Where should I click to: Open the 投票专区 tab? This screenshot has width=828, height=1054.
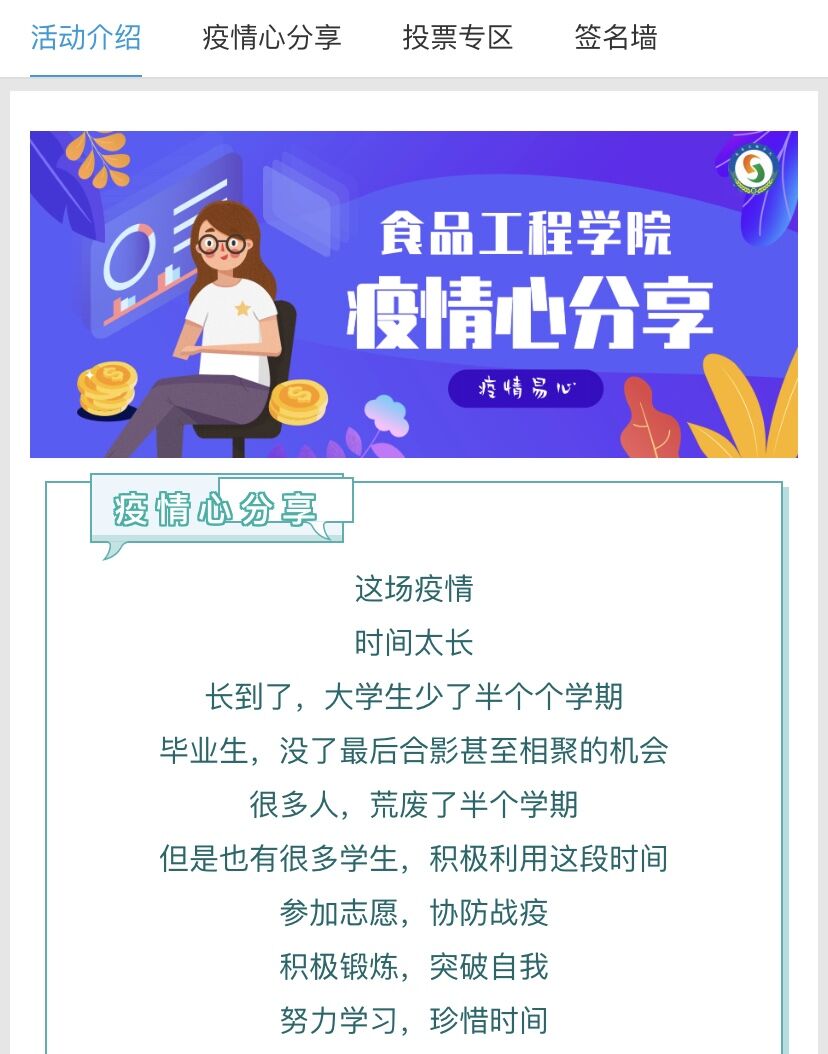[458, 38]
